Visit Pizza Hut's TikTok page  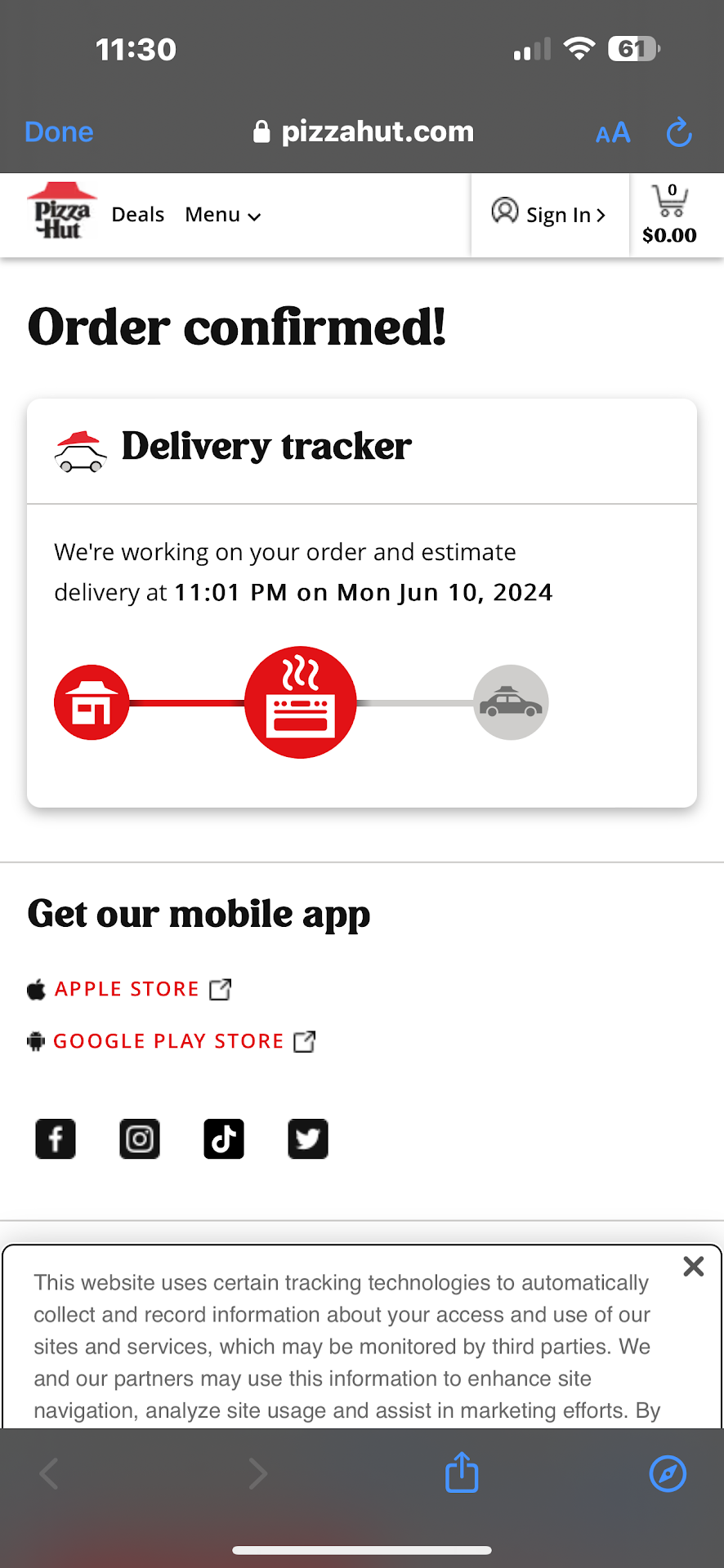[224, 1138]
